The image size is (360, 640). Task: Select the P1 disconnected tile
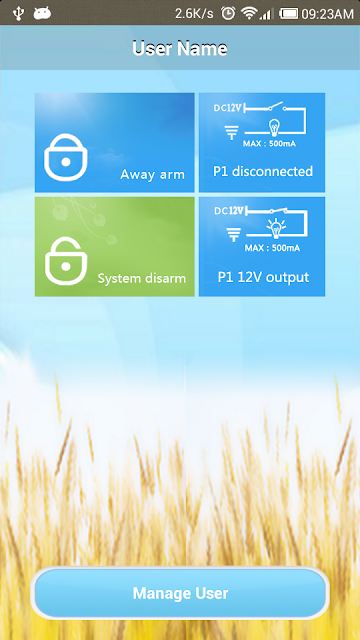(262, 142)
